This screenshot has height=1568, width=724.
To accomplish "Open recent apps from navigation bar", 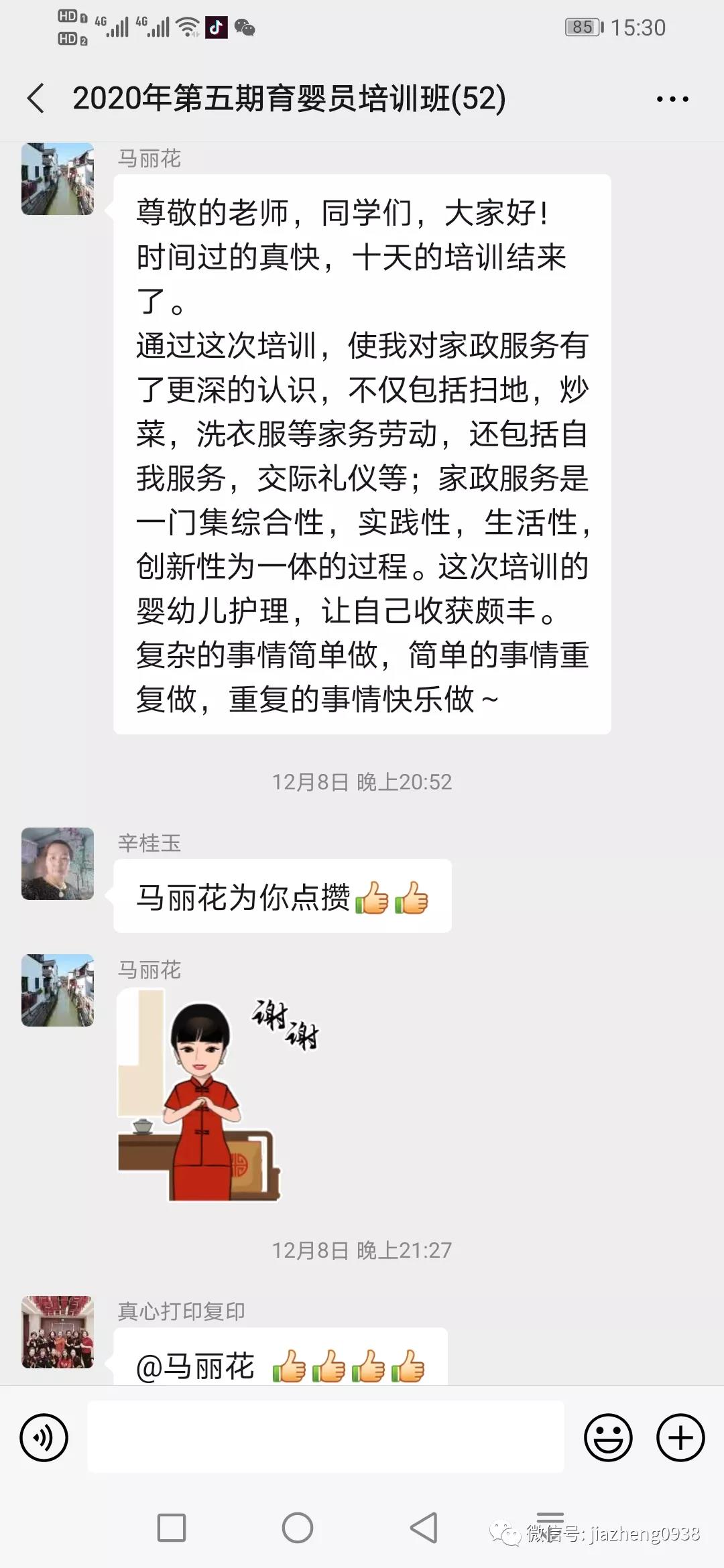I will pyautogui.click(x=172, y=1528).
